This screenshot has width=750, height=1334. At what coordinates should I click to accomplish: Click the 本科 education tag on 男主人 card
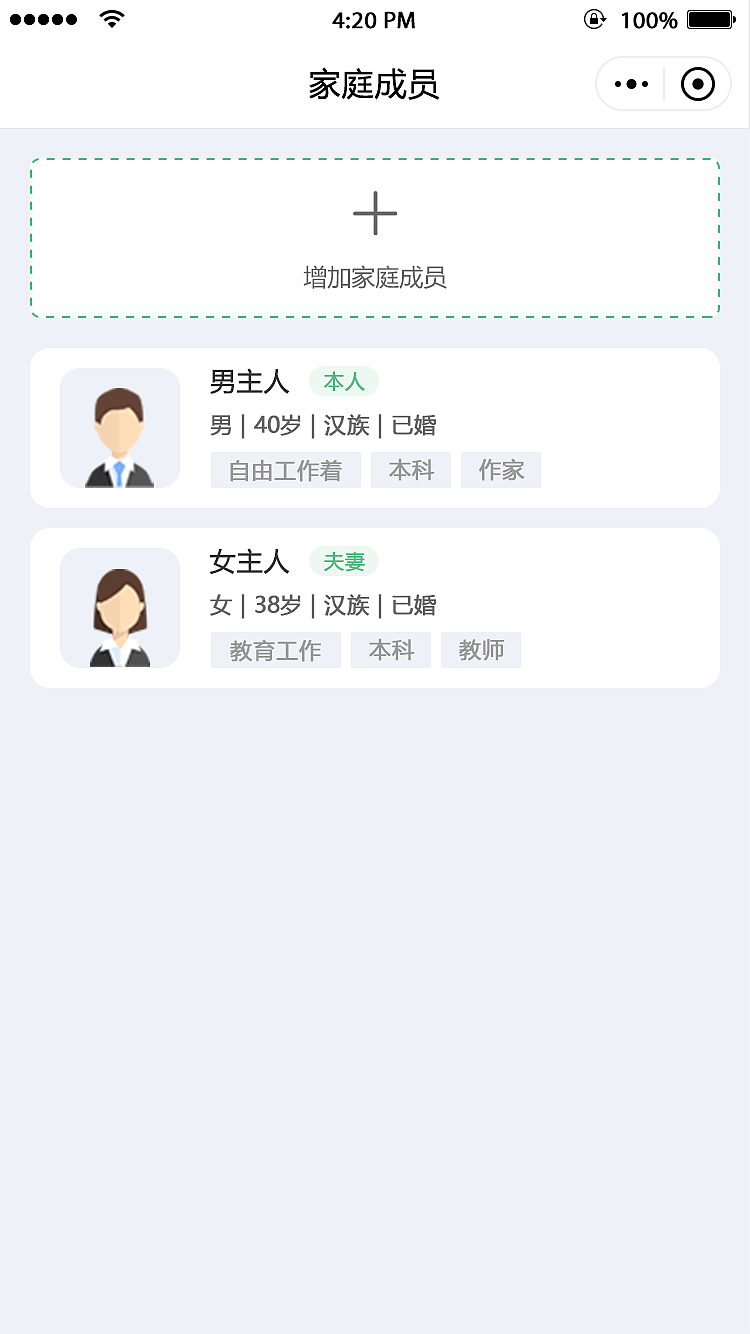[410, 470]
